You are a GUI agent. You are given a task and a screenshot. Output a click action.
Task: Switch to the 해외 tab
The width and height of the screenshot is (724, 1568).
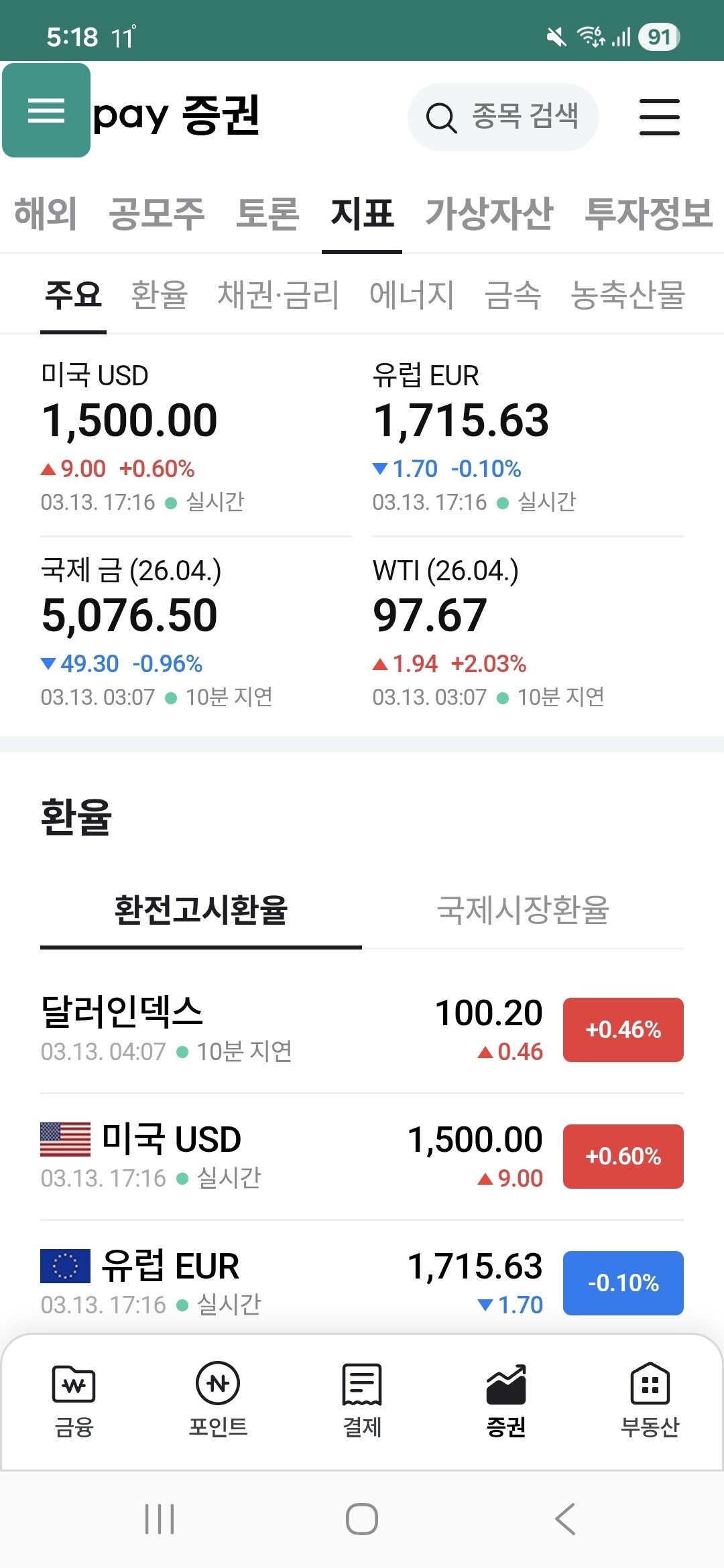click(46, 214)
